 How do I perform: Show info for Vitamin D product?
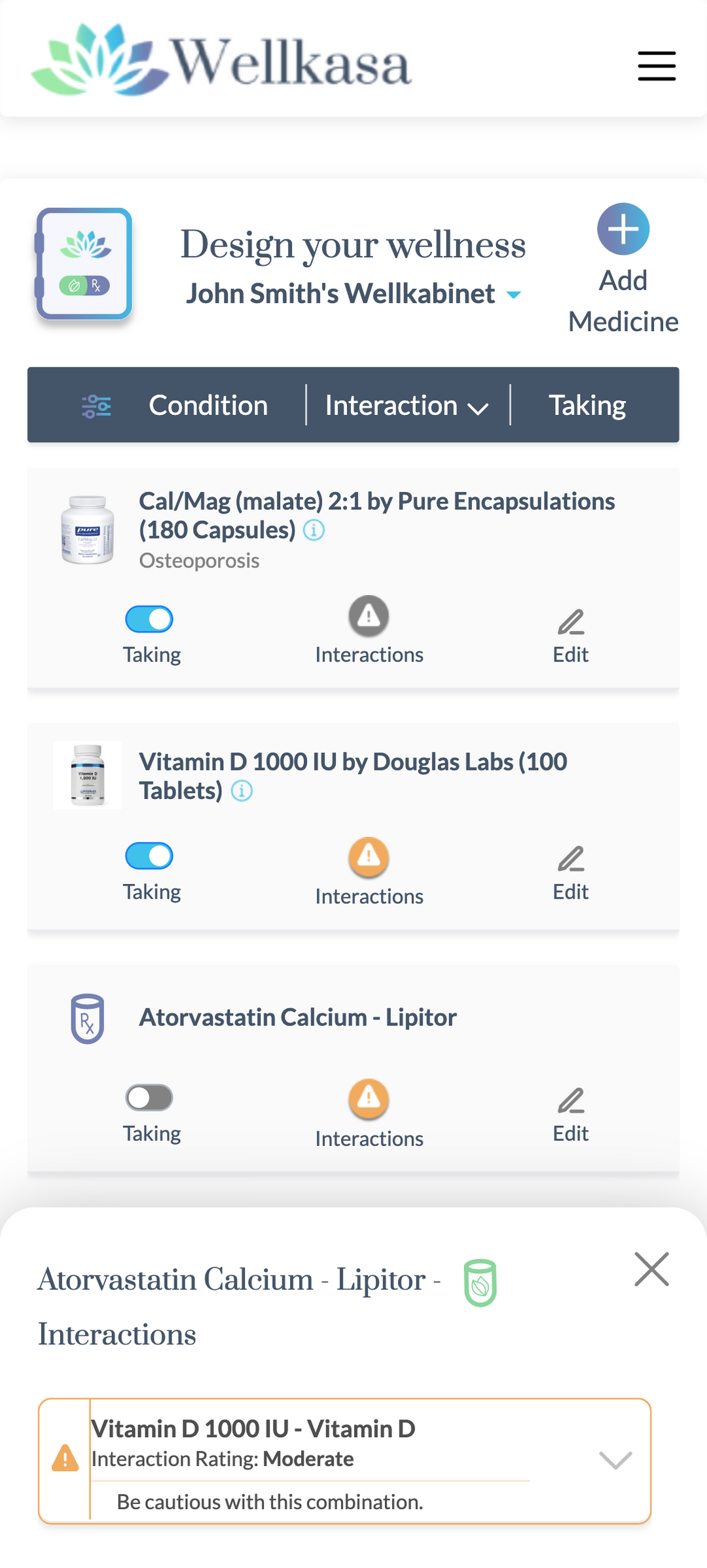[x=242, y=791]
